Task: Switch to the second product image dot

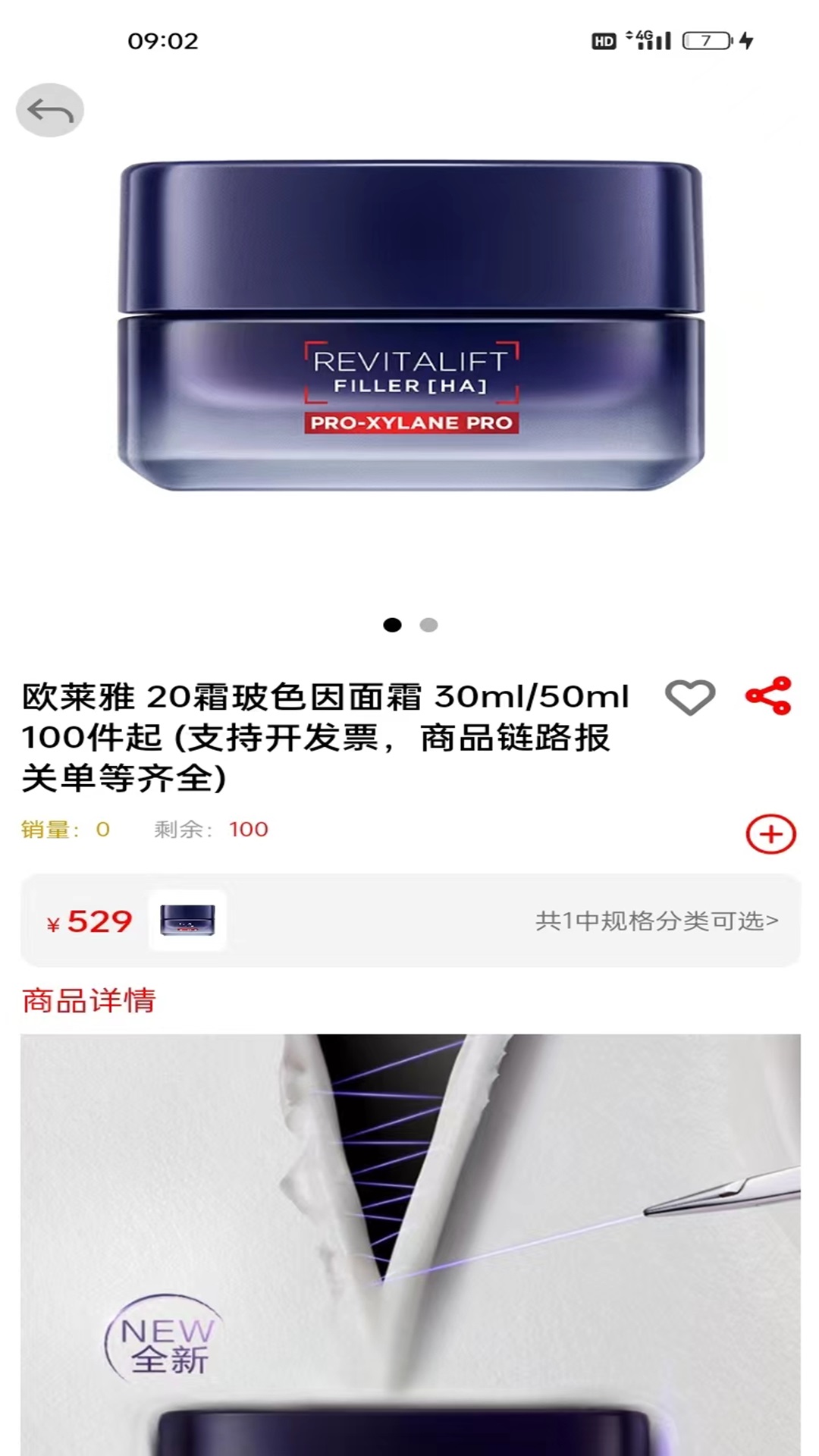Action: tap(428, 625)
